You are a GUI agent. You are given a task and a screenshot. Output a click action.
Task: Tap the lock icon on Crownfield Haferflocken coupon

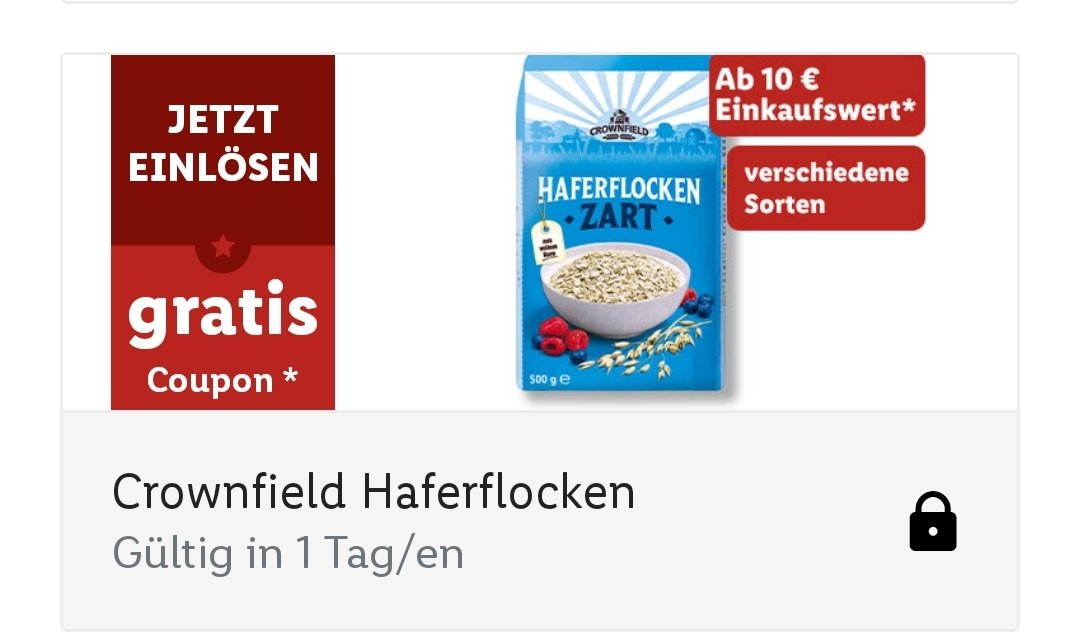pyautogui.click(x=932, y=522)
